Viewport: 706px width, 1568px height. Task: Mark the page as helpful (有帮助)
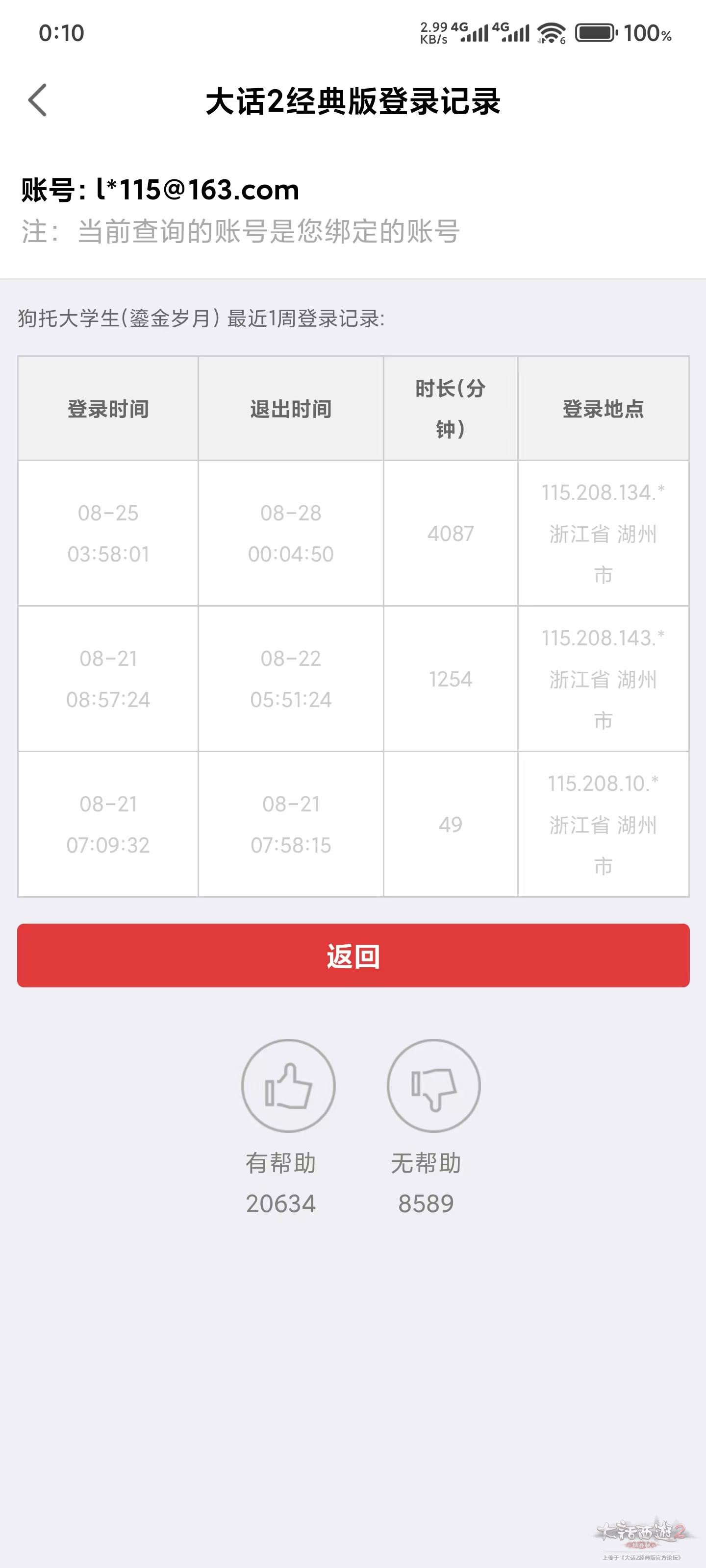tap(288, 1086)
